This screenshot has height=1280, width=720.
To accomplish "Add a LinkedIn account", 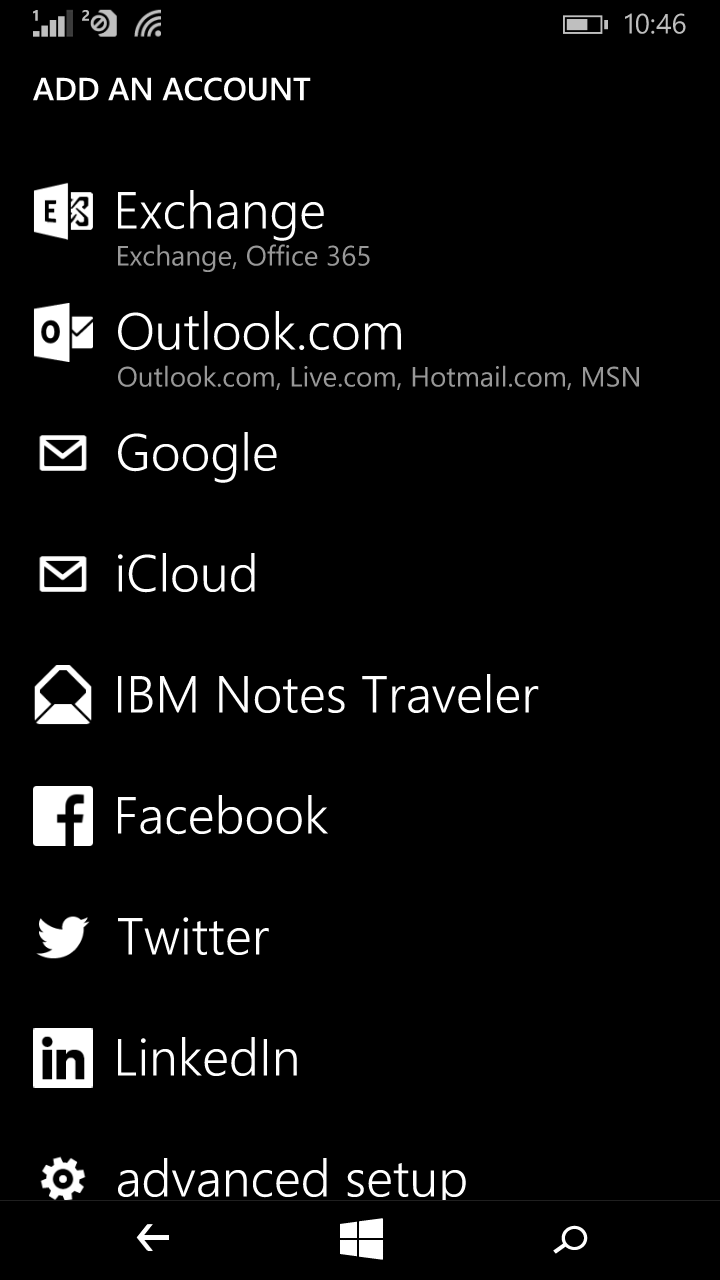I will (x=360, y=1058).
